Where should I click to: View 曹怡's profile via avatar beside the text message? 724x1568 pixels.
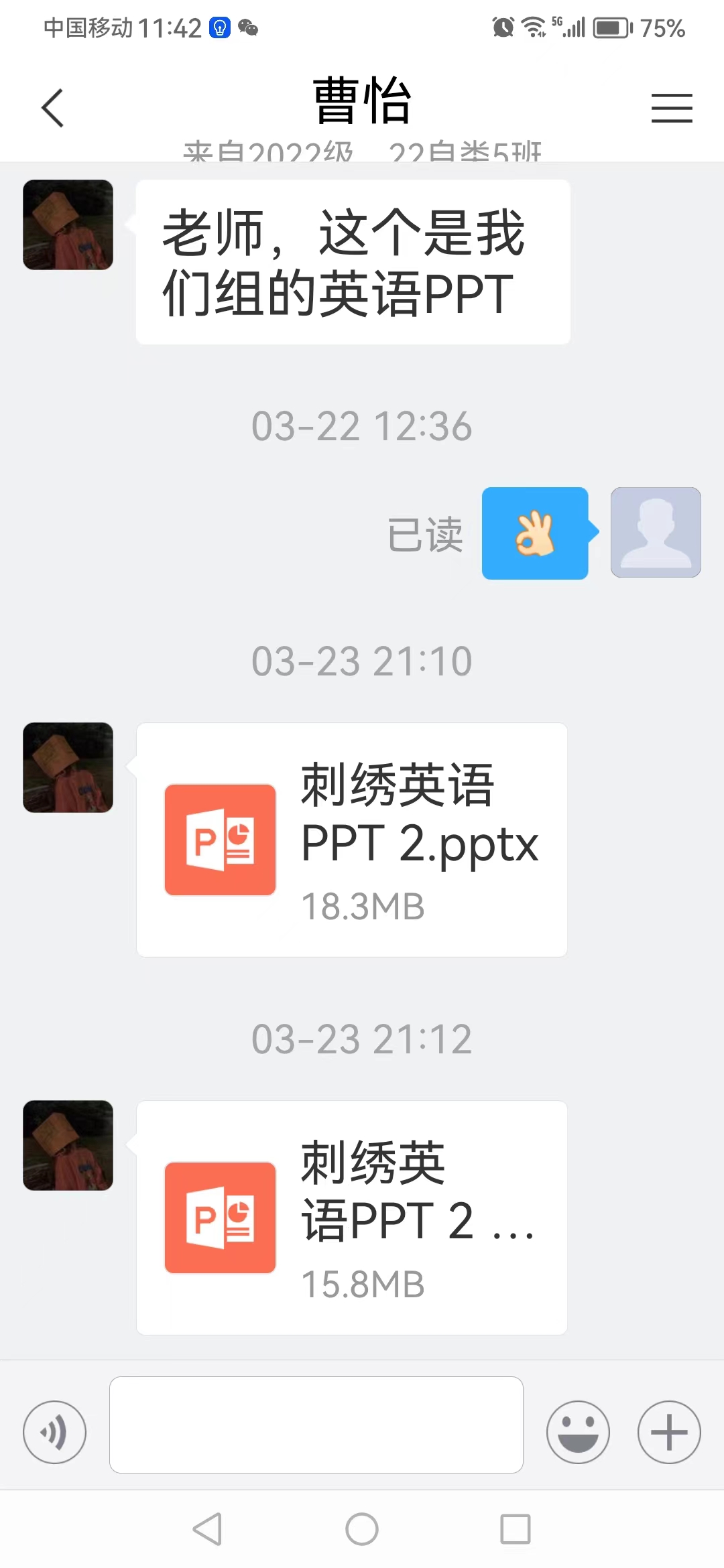pos(68,225)
